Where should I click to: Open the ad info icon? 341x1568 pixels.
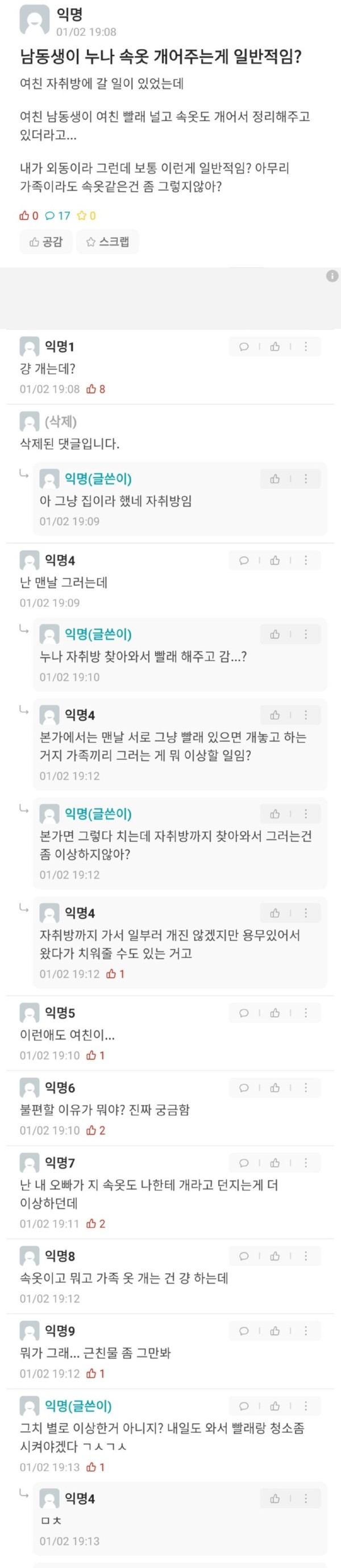click(332, 276)
